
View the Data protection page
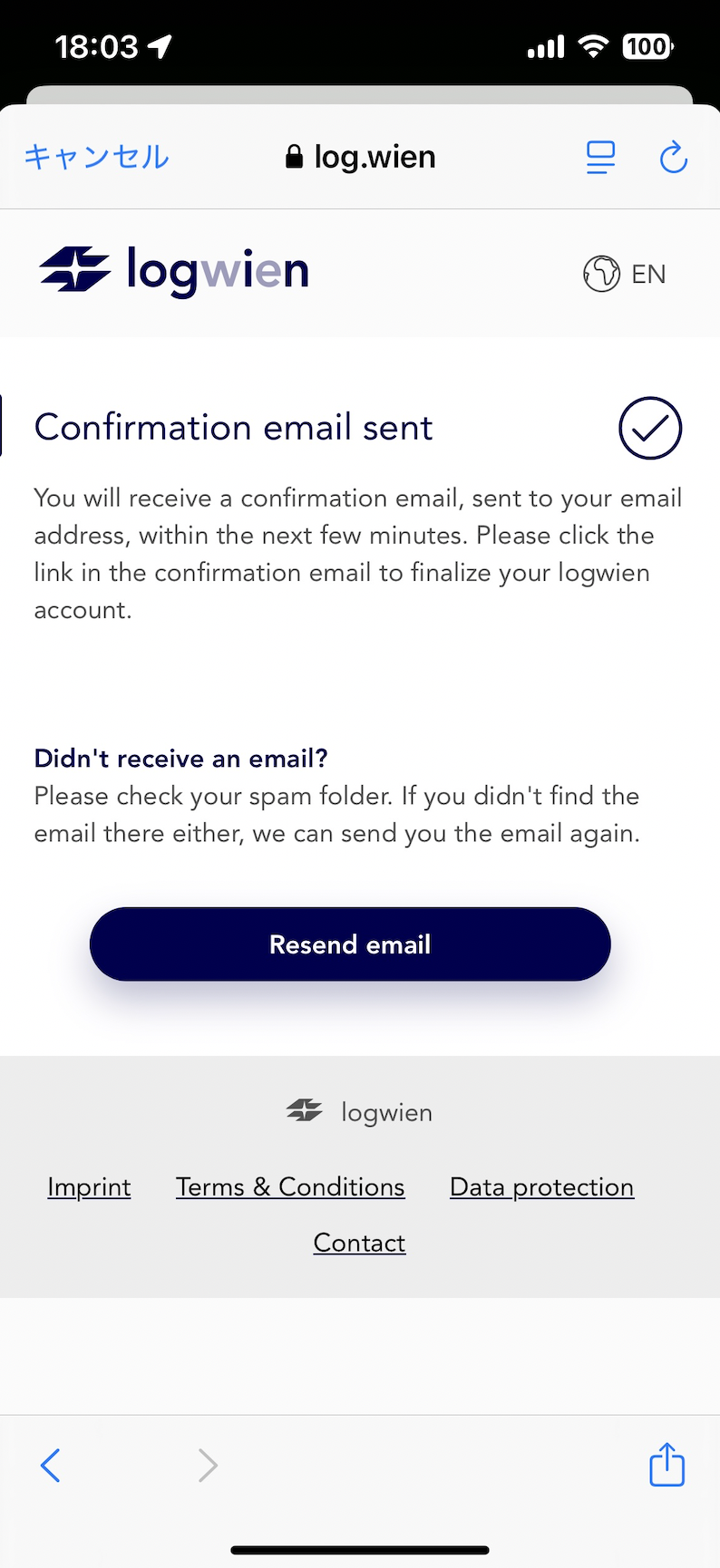pyautogui.click(x=541, y=1187)
